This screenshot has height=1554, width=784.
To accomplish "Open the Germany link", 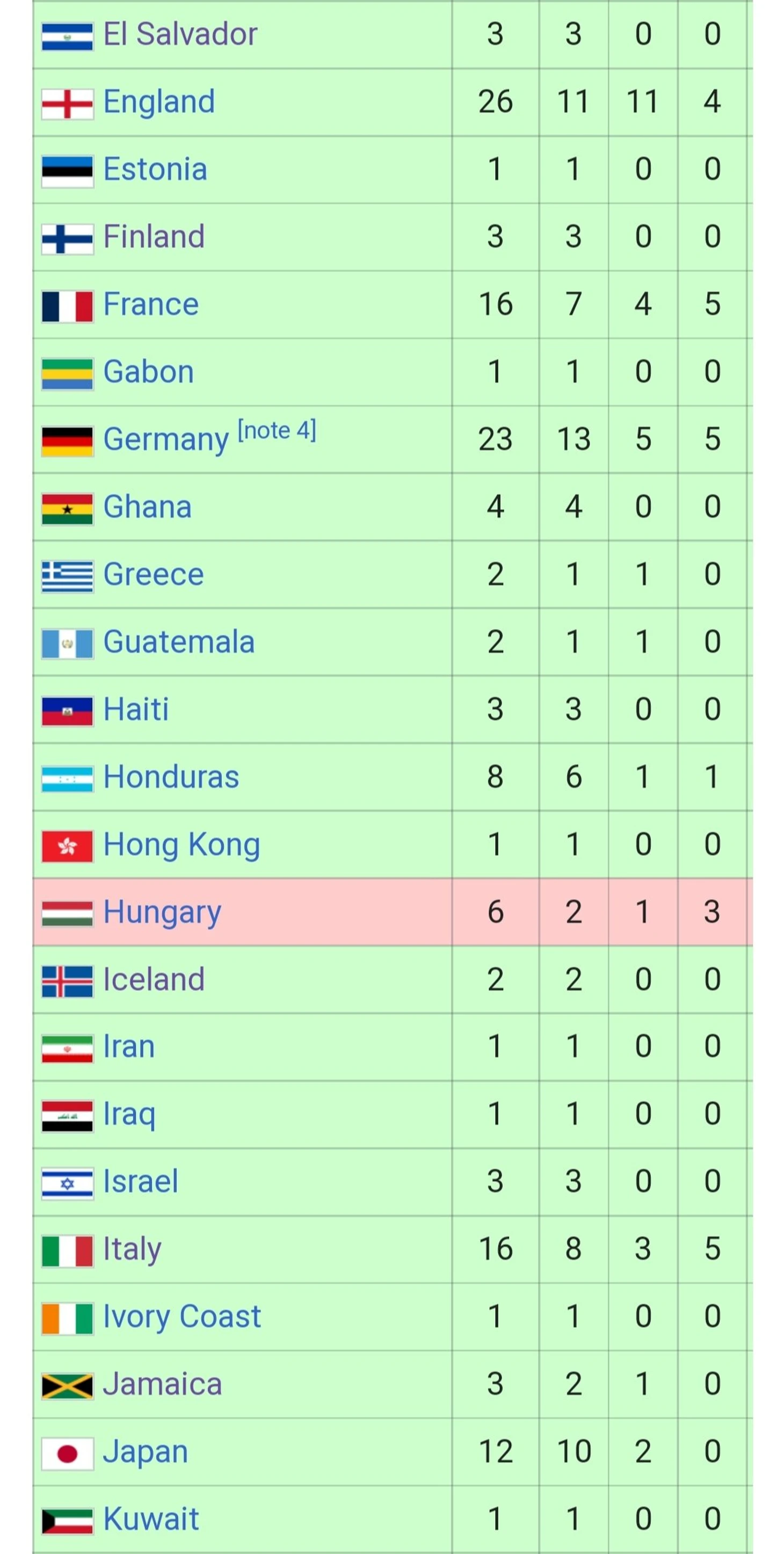I will [x=166, y=440].
